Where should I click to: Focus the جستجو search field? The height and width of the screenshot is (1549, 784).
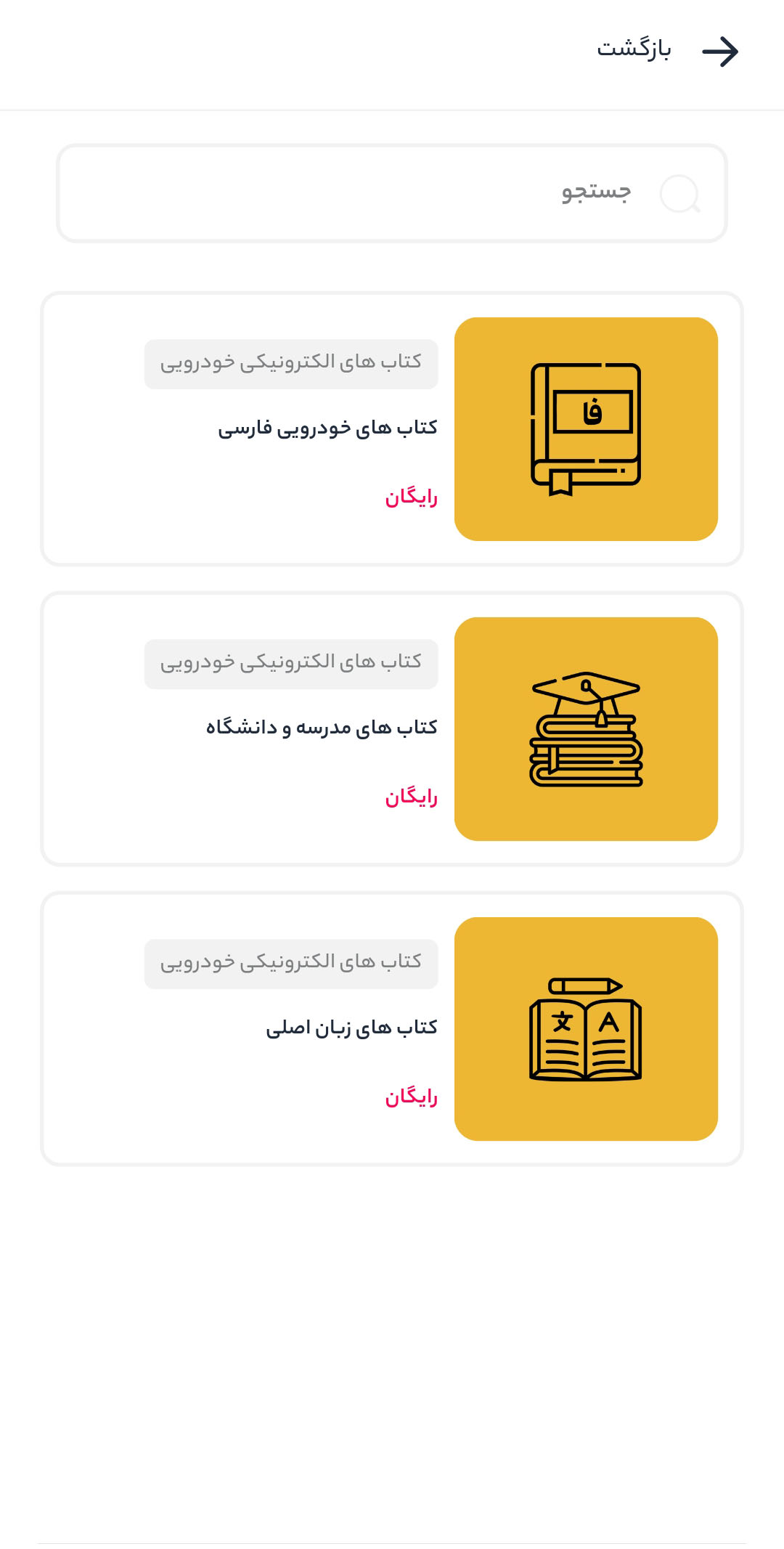(392, 193)
